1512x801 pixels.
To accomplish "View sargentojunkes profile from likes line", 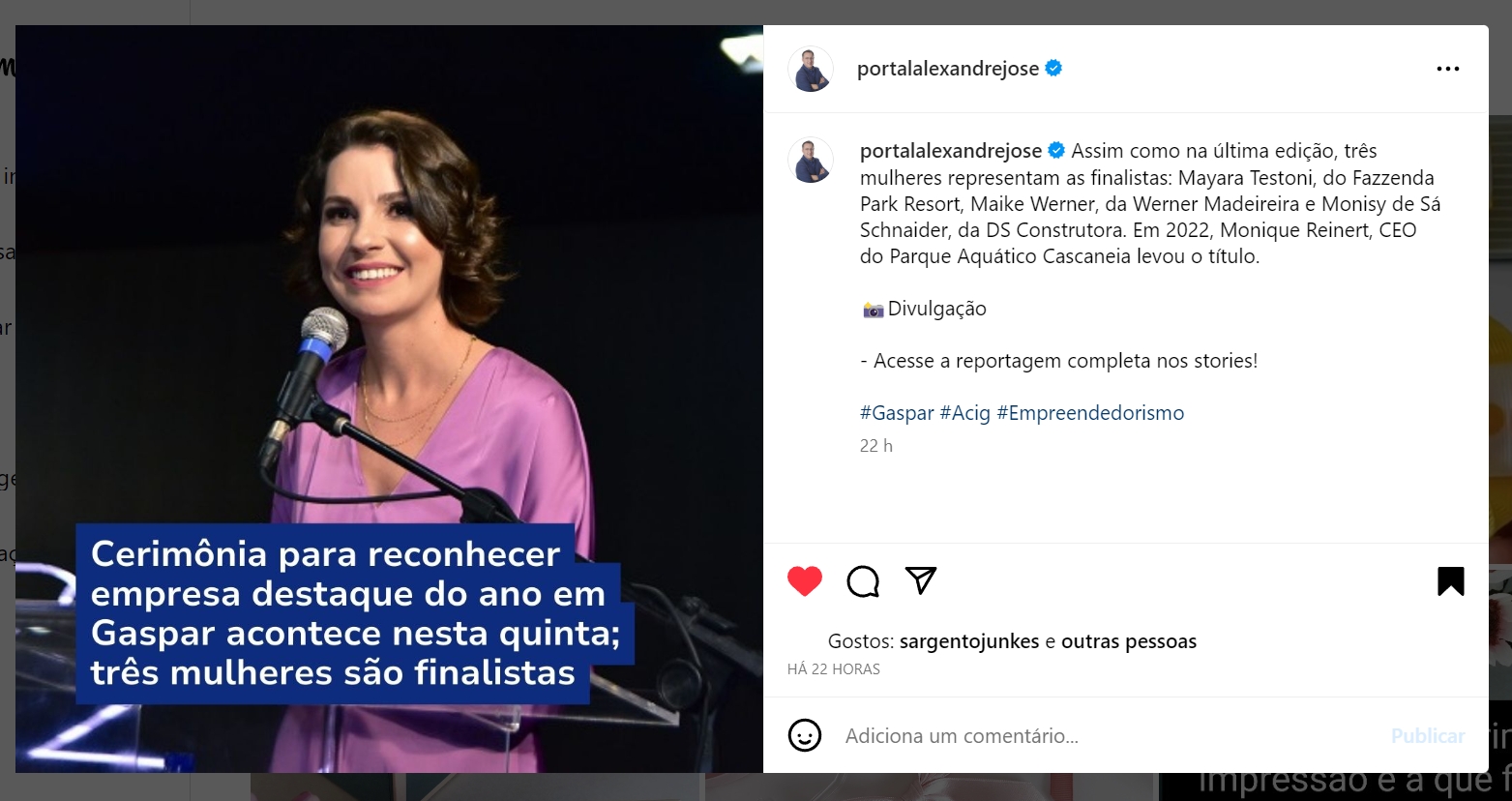I will (x=969, y=641).
